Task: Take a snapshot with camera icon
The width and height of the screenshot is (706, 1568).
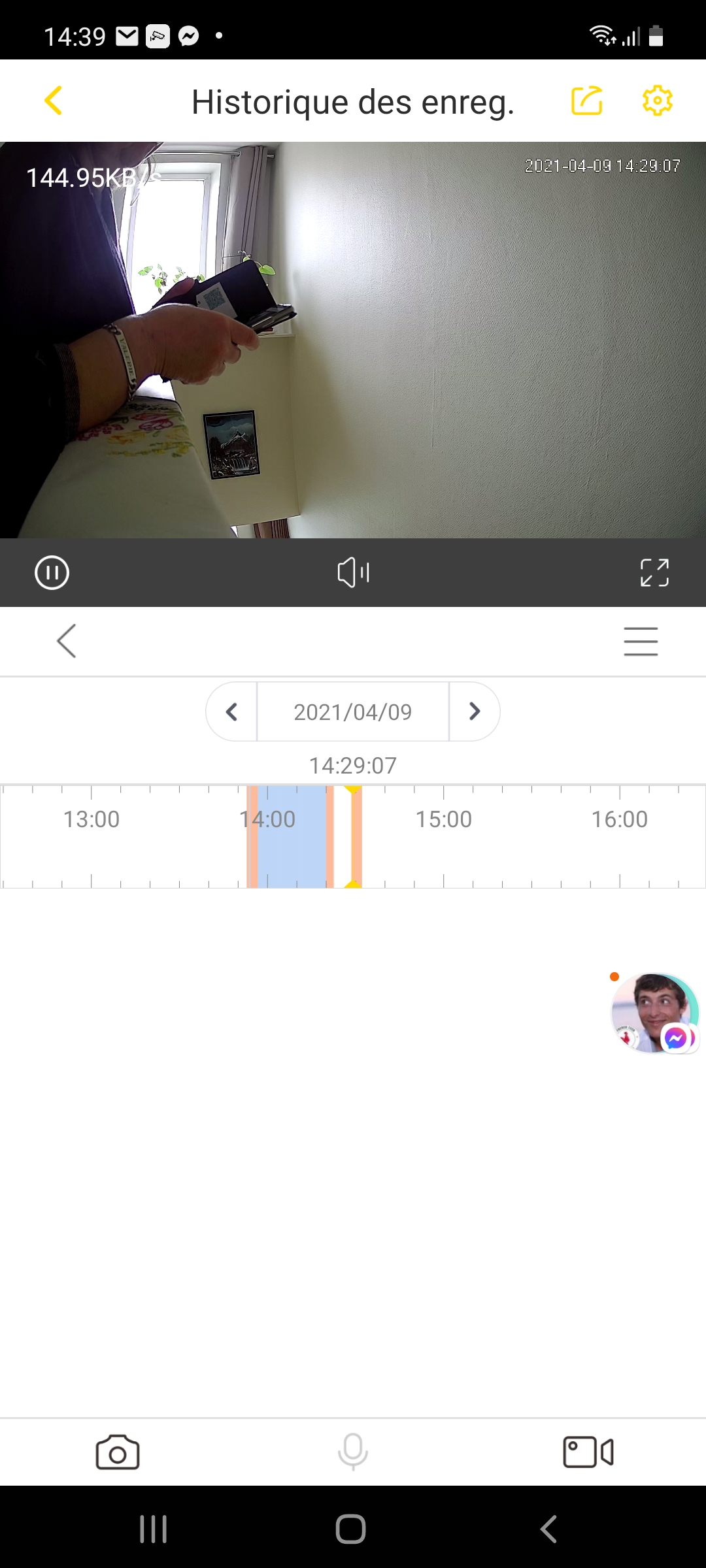Action: (118, 1452)
